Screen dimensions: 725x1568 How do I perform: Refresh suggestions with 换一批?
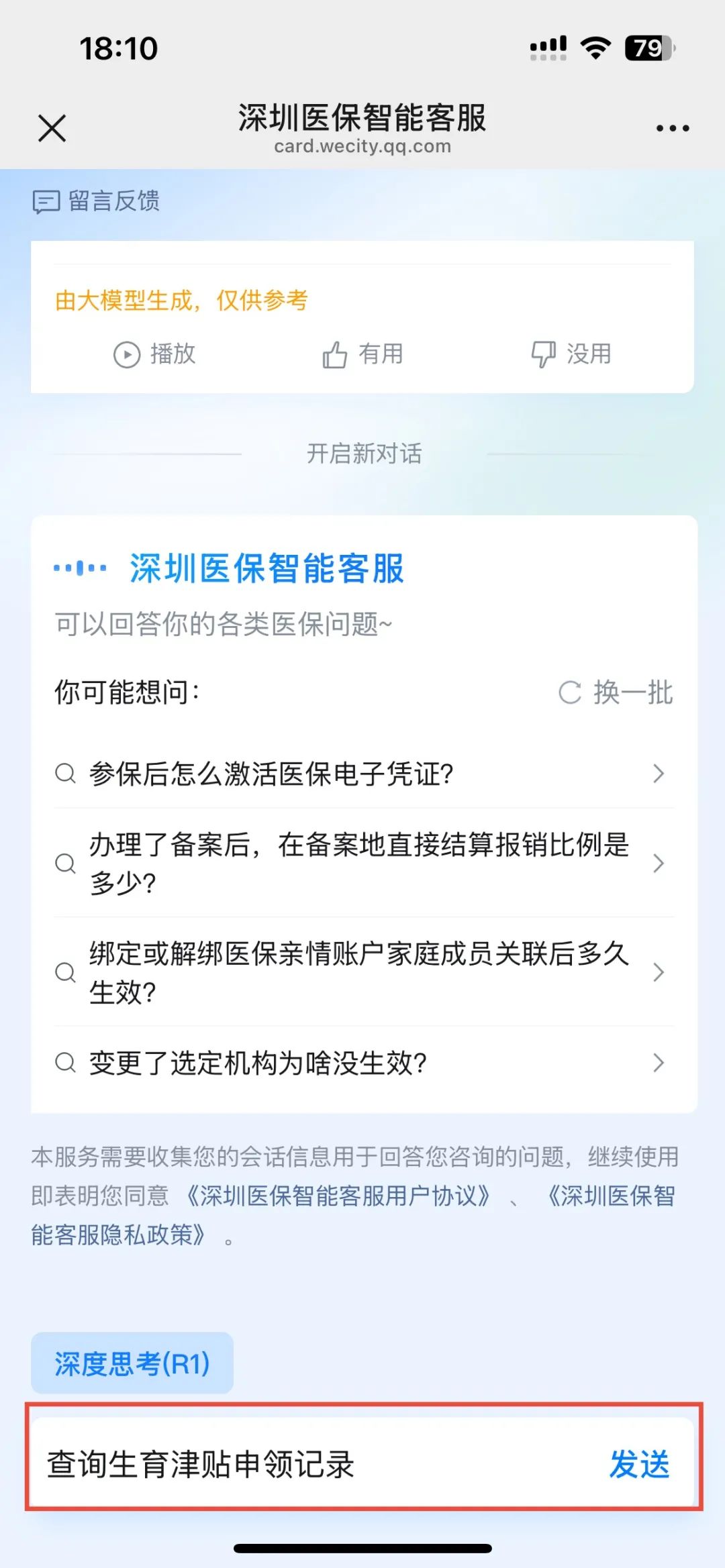616,692
